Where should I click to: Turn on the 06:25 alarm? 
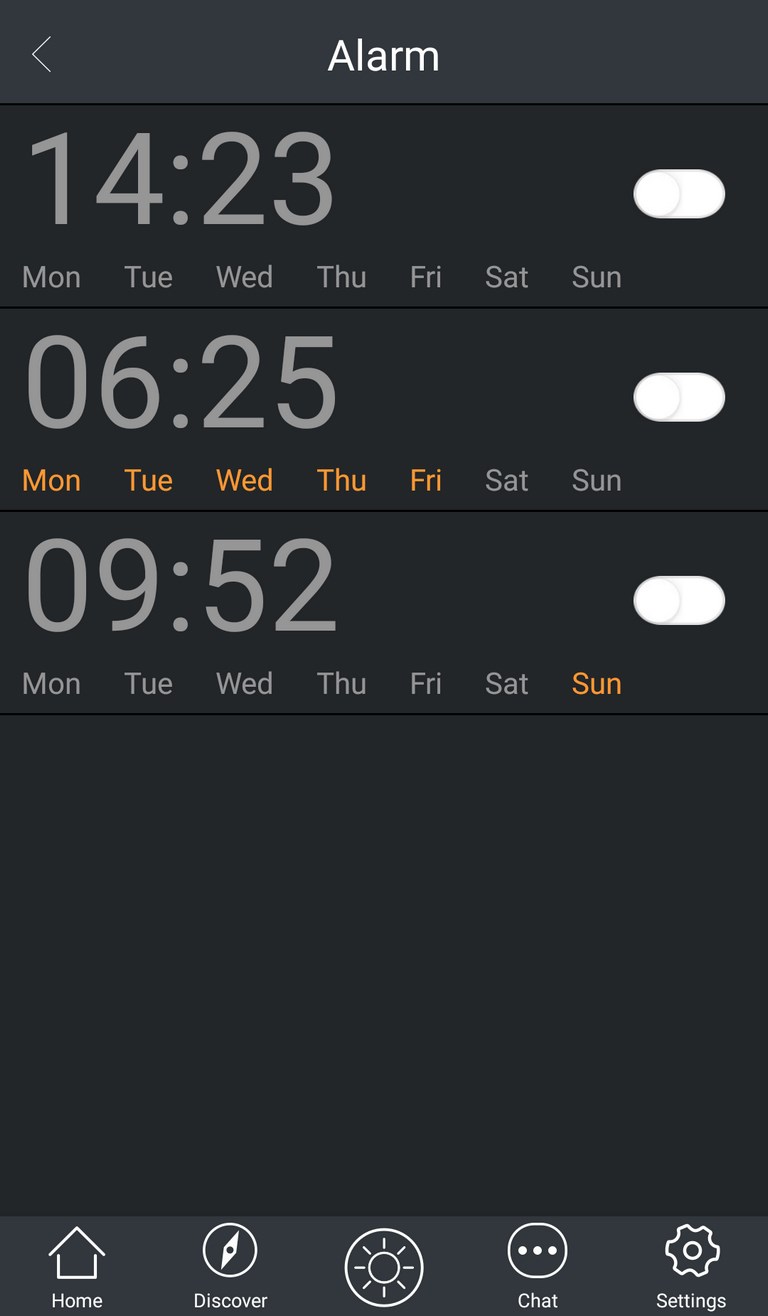pyautogui.click(x=679, y=397)
